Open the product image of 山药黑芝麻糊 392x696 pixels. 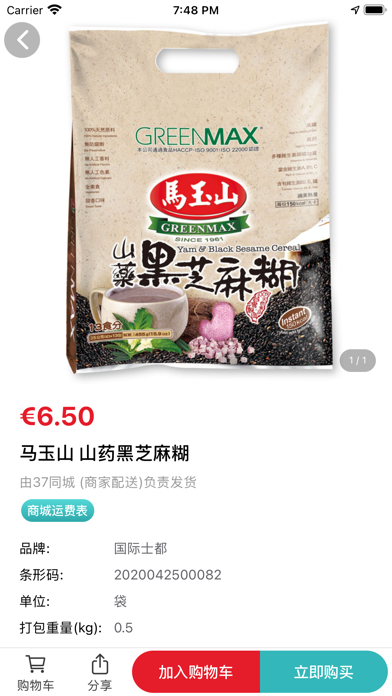pyautogui.click(x=199, y=197)
